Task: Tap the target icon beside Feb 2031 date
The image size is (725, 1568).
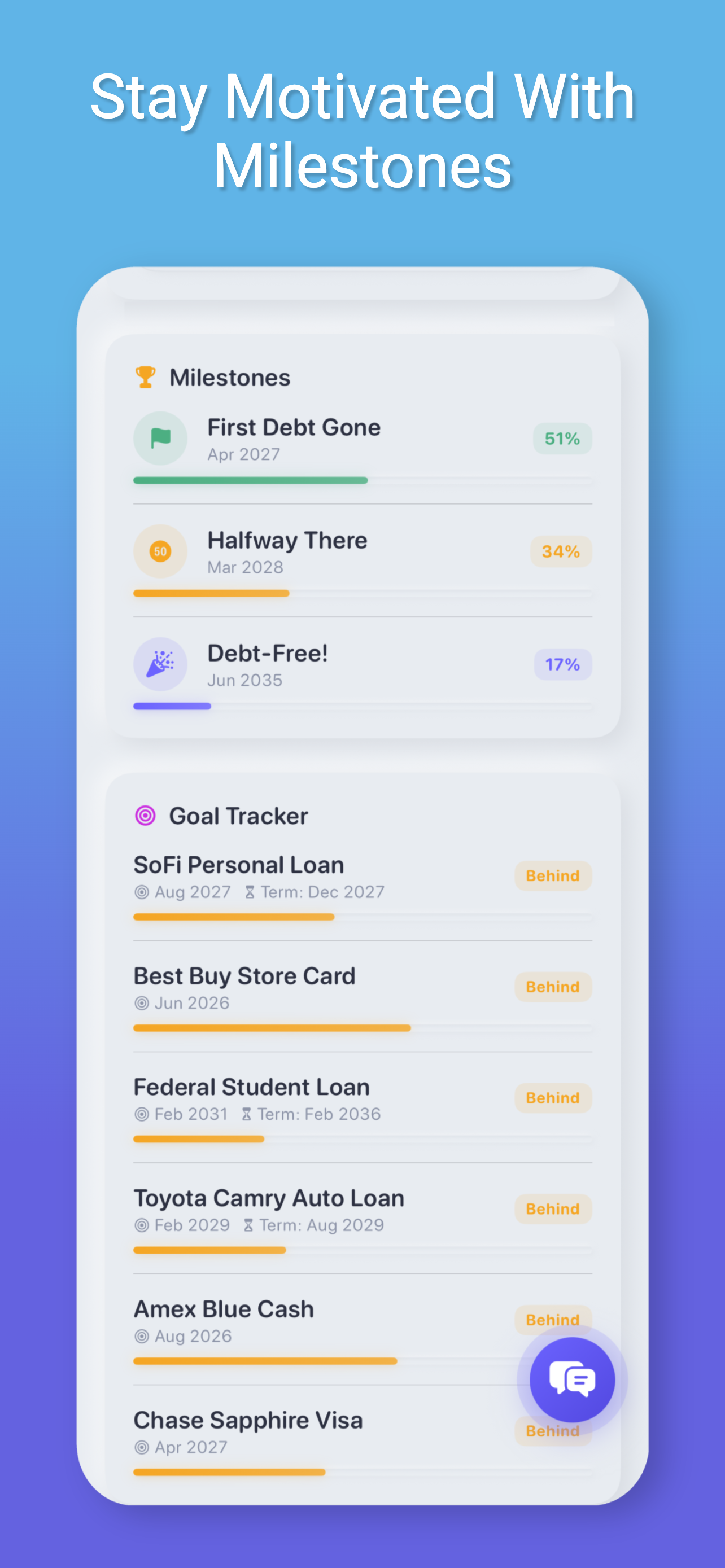Action: pos(141,1114)
